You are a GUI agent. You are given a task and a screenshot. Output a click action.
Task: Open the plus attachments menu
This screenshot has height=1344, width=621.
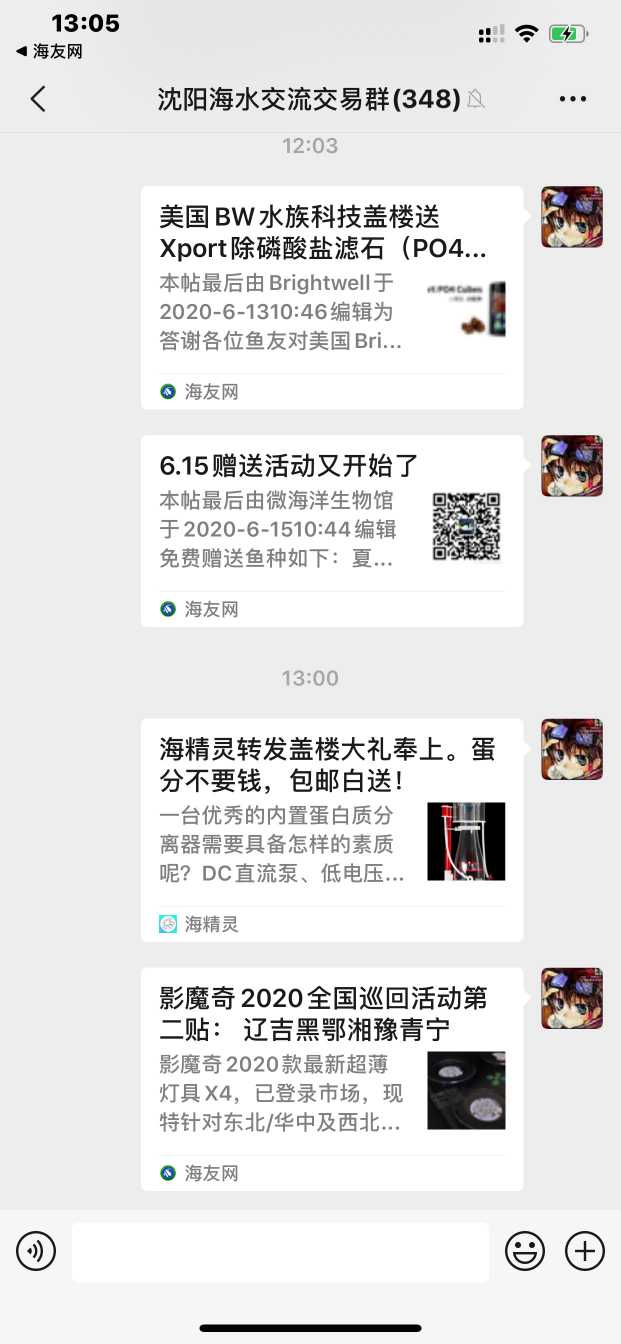tap(585, 1251)
